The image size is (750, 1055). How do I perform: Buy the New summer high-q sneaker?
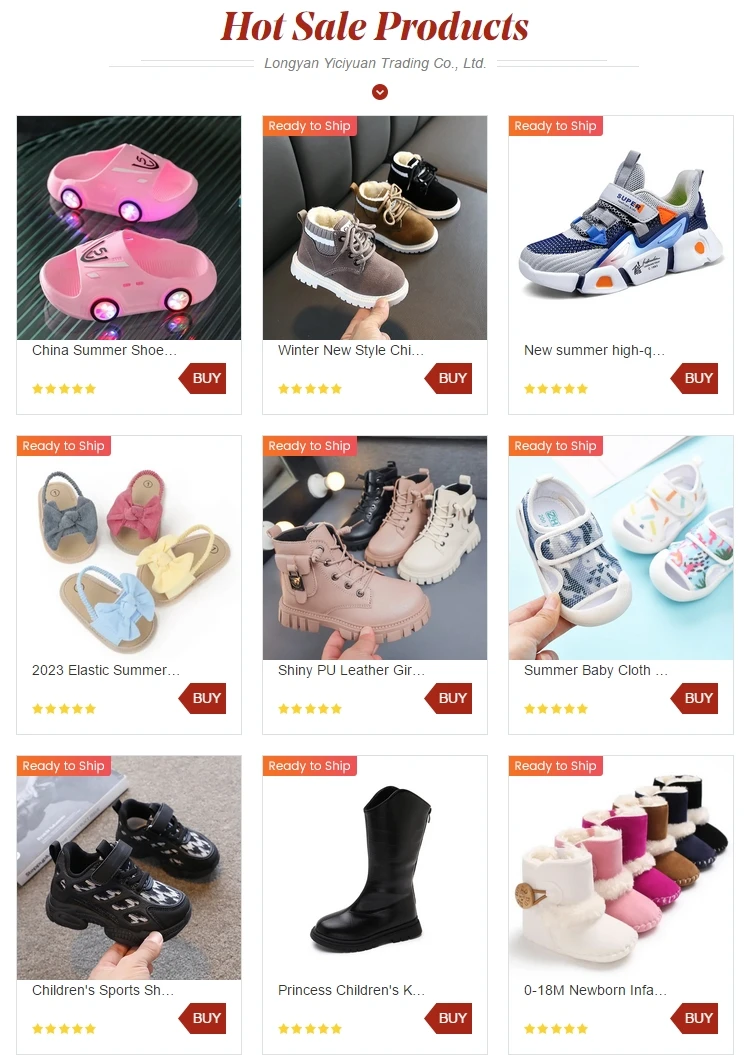695,378
